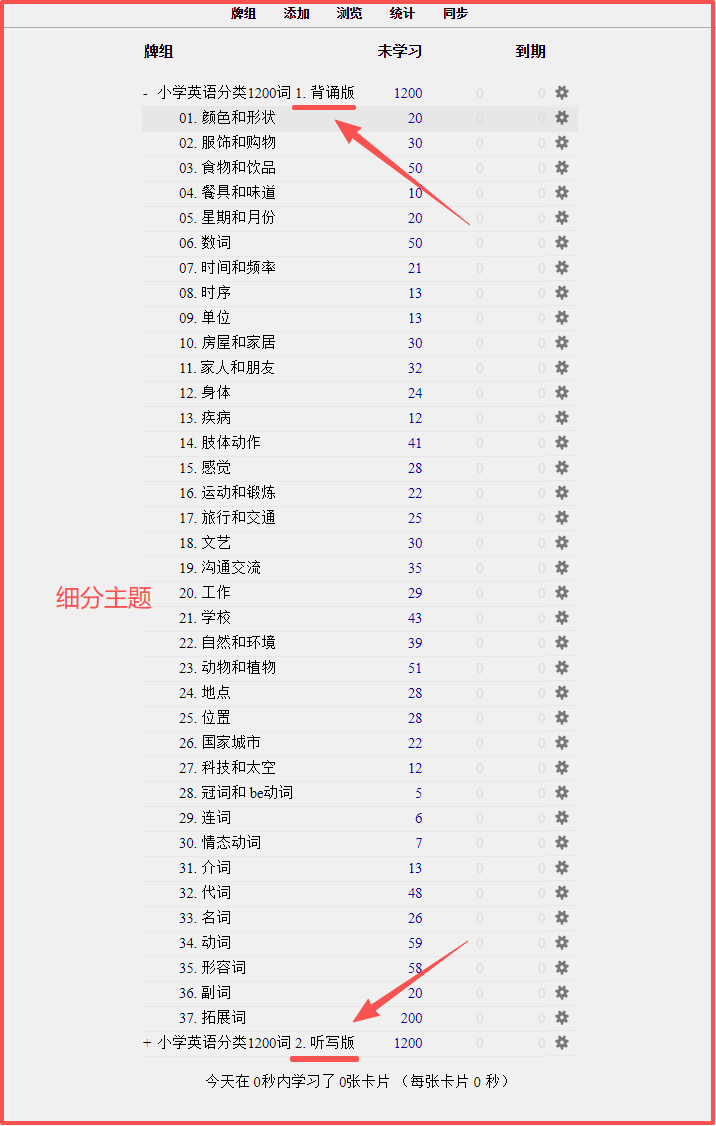716x1126 pixels.
Task: Select the 37. 拓展词 deck
Action: tap(213, 1018)
